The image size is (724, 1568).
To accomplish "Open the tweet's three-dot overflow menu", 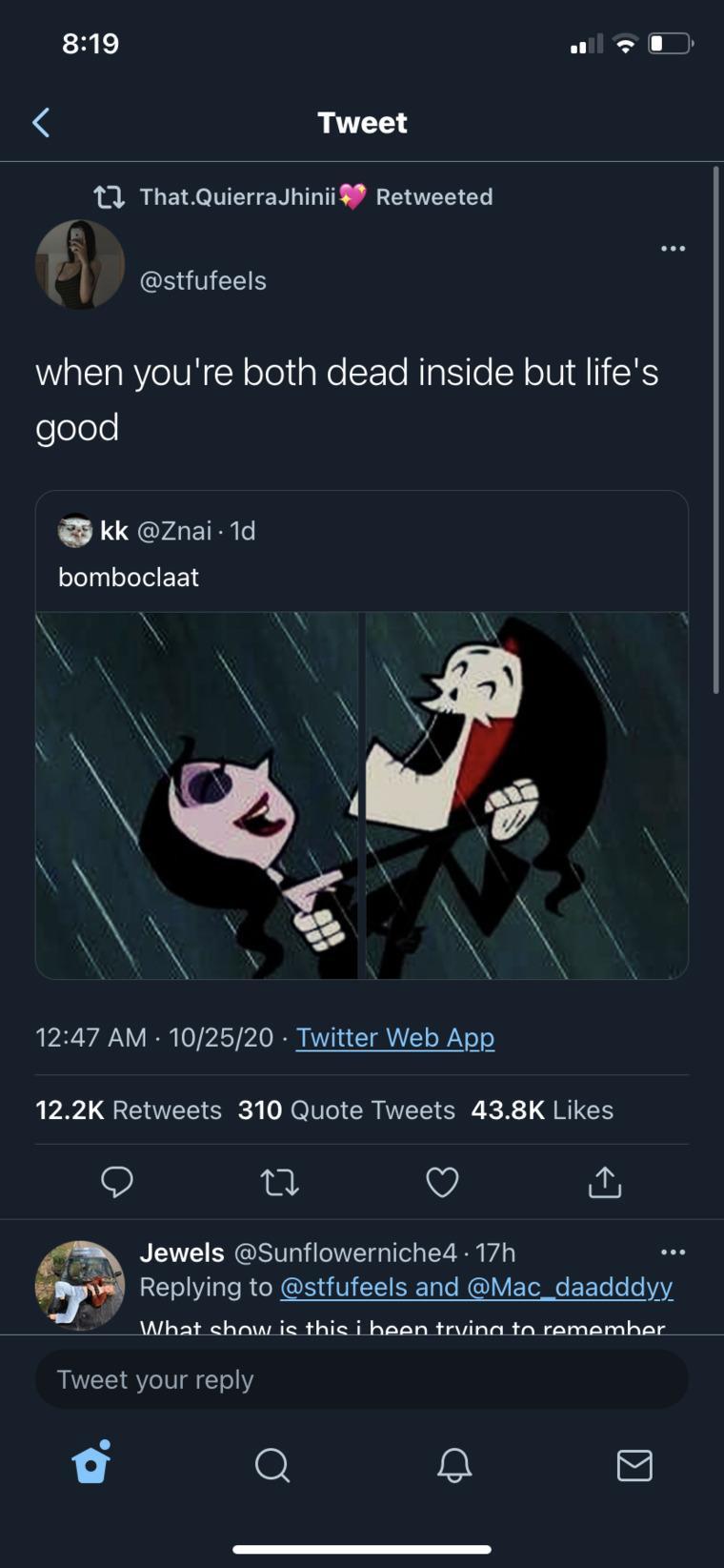I will pyautogui.click(x=673, y=249).
